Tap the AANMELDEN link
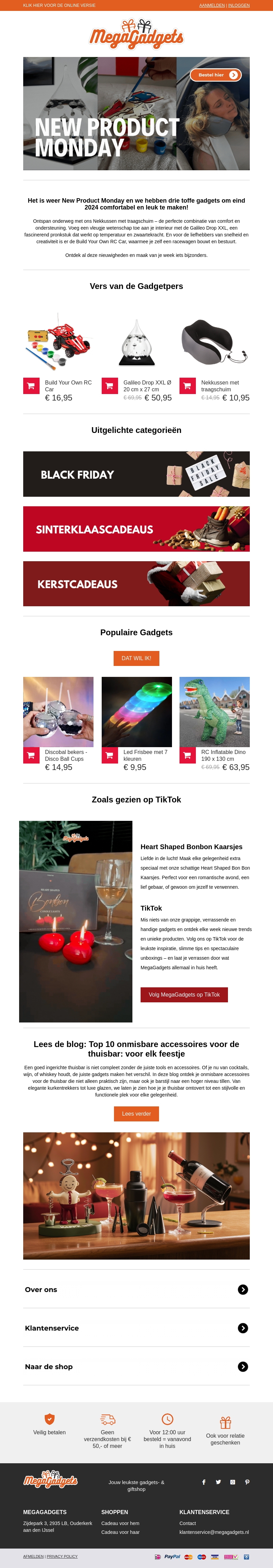This screenshot has height=1568, width=273. (212, 5)
